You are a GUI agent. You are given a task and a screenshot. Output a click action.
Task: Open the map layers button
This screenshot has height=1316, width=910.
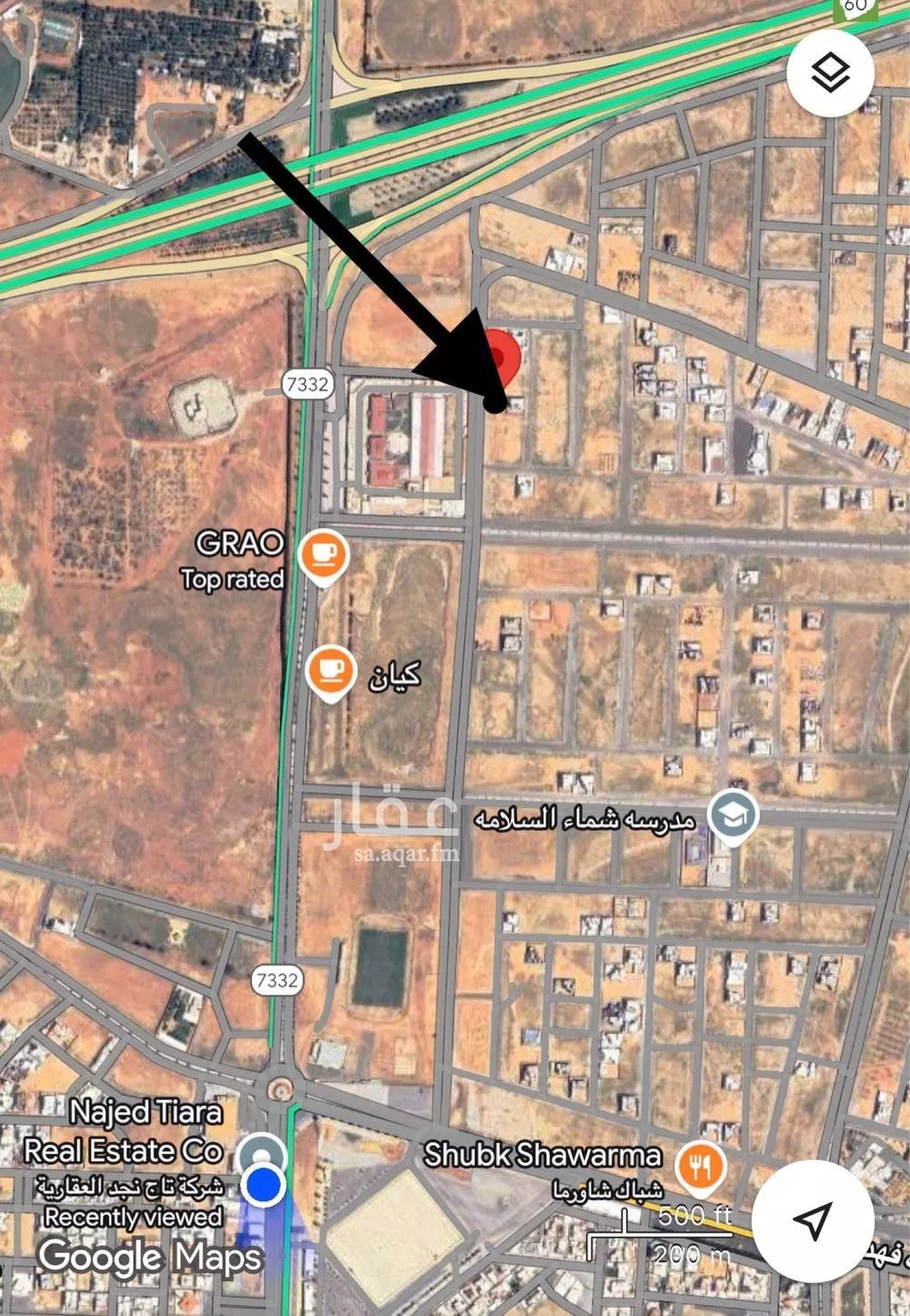pos(830,73)
